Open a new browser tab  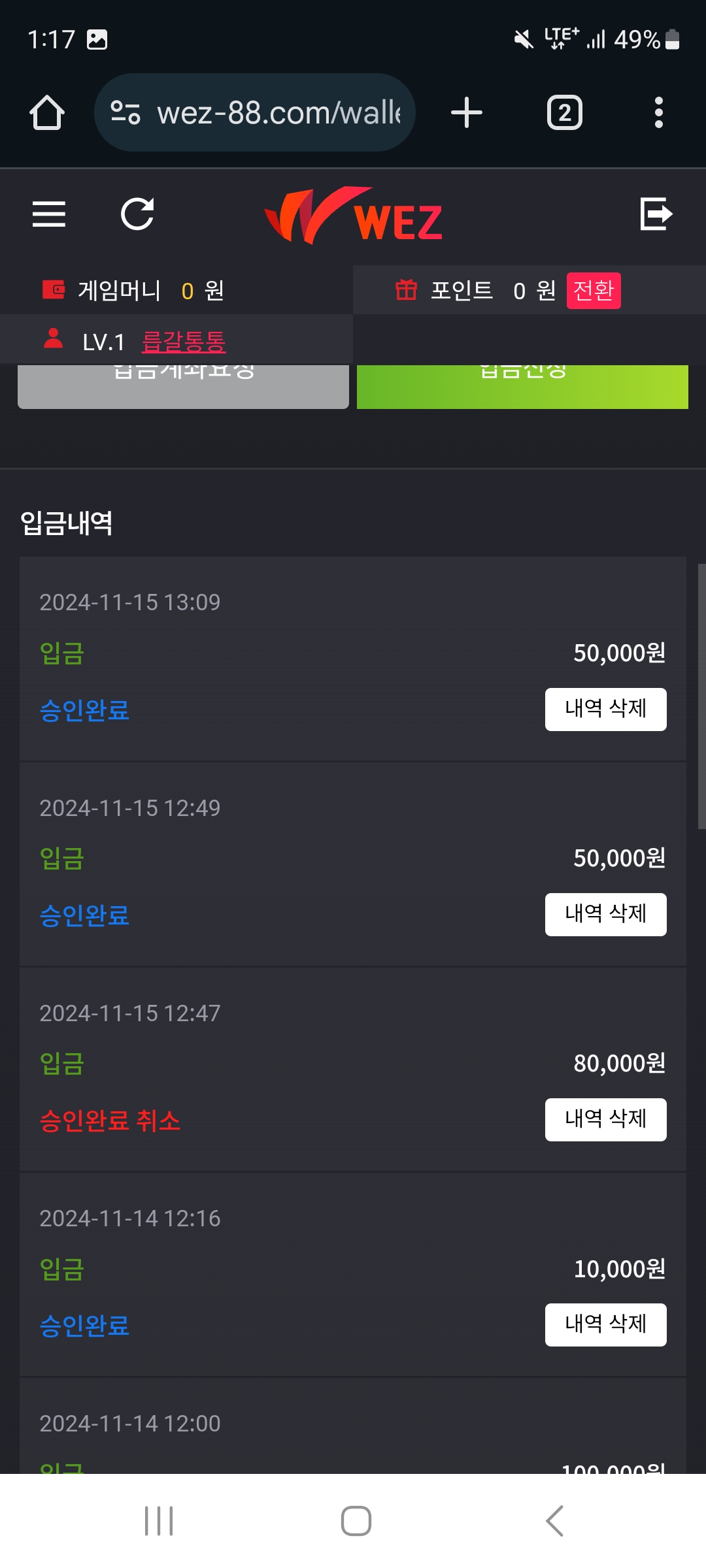click(x=467, y=112)
